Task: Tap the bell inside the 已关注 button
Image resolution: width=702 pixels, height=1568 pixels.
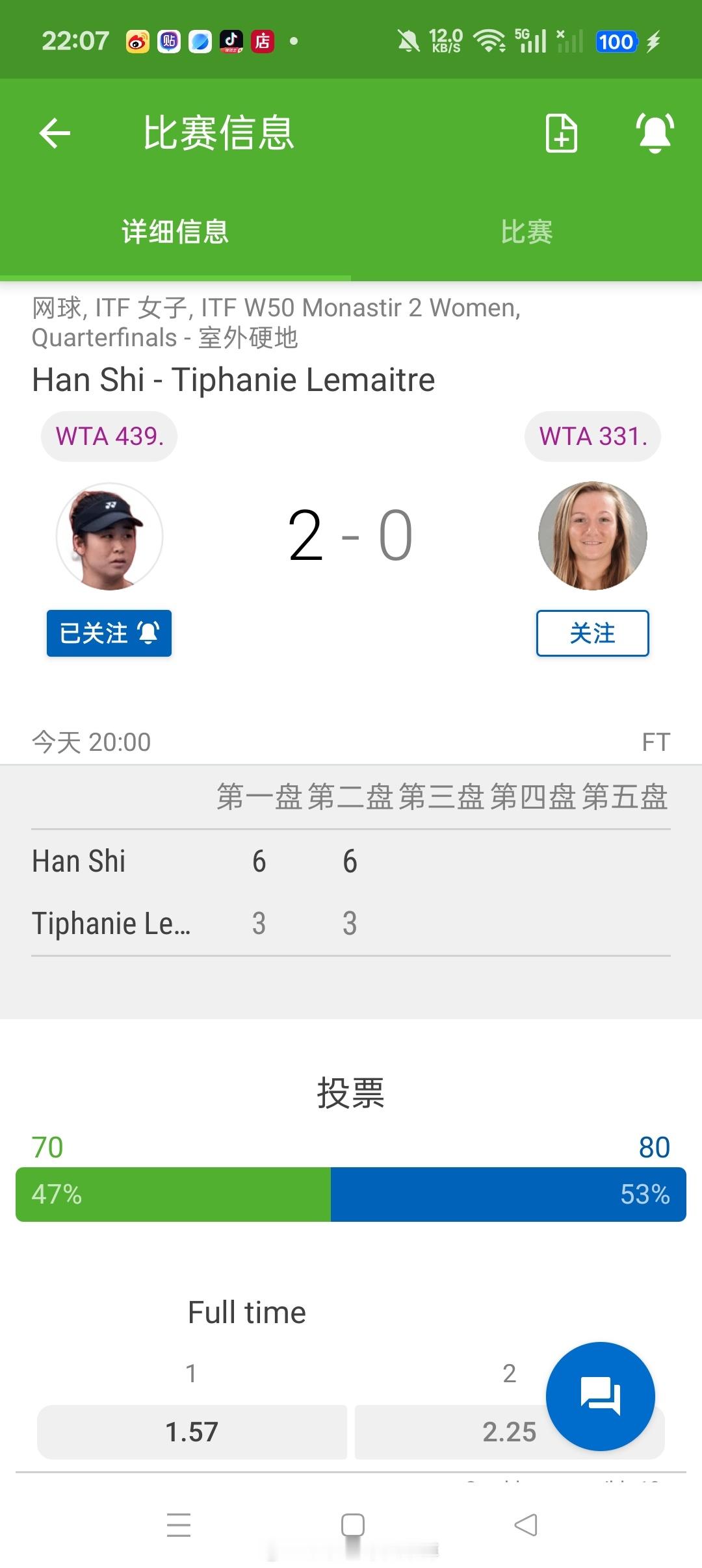Action: 148,633
